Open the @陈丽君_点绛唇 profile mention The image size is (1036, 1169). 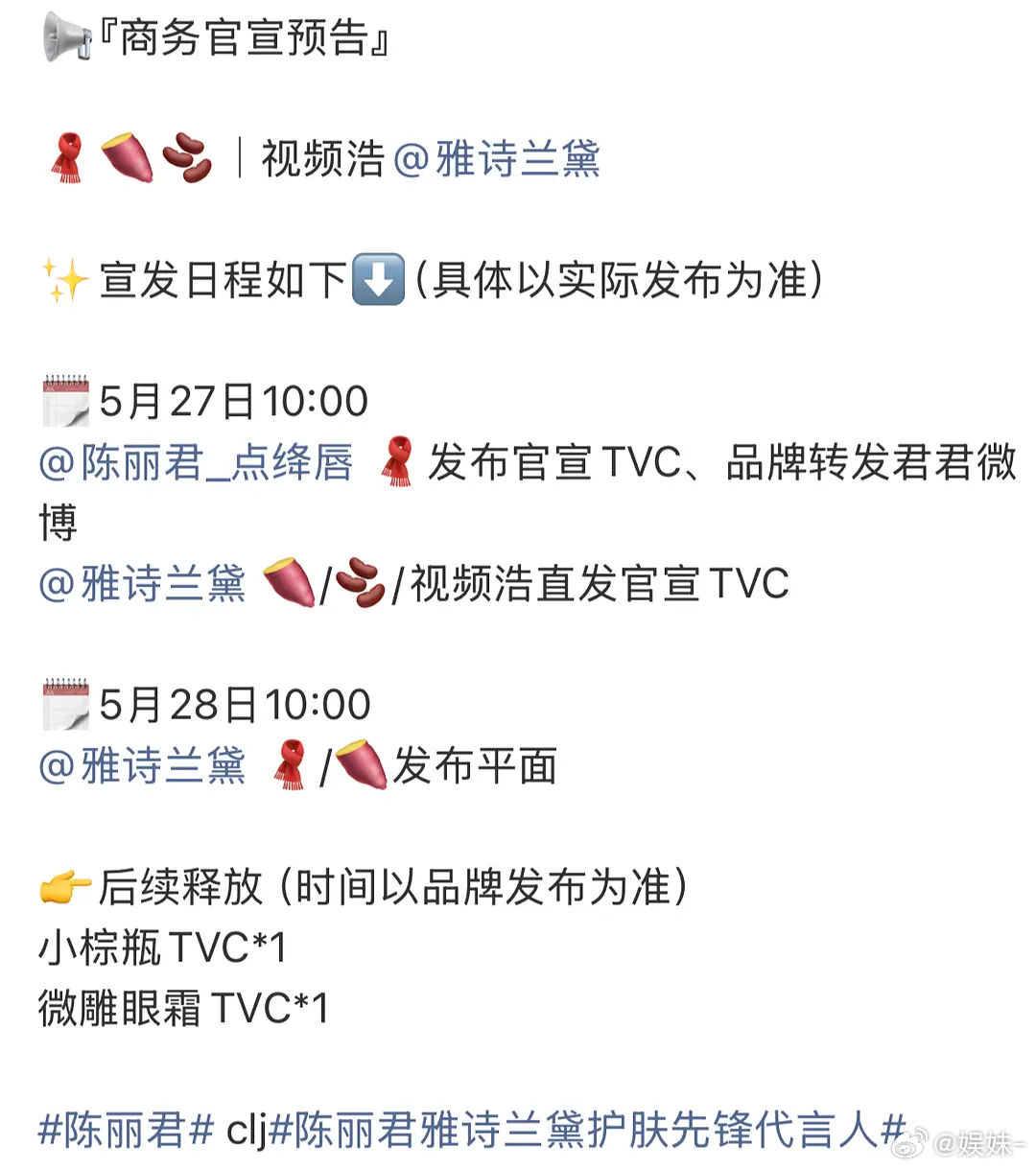click(196, 462)
